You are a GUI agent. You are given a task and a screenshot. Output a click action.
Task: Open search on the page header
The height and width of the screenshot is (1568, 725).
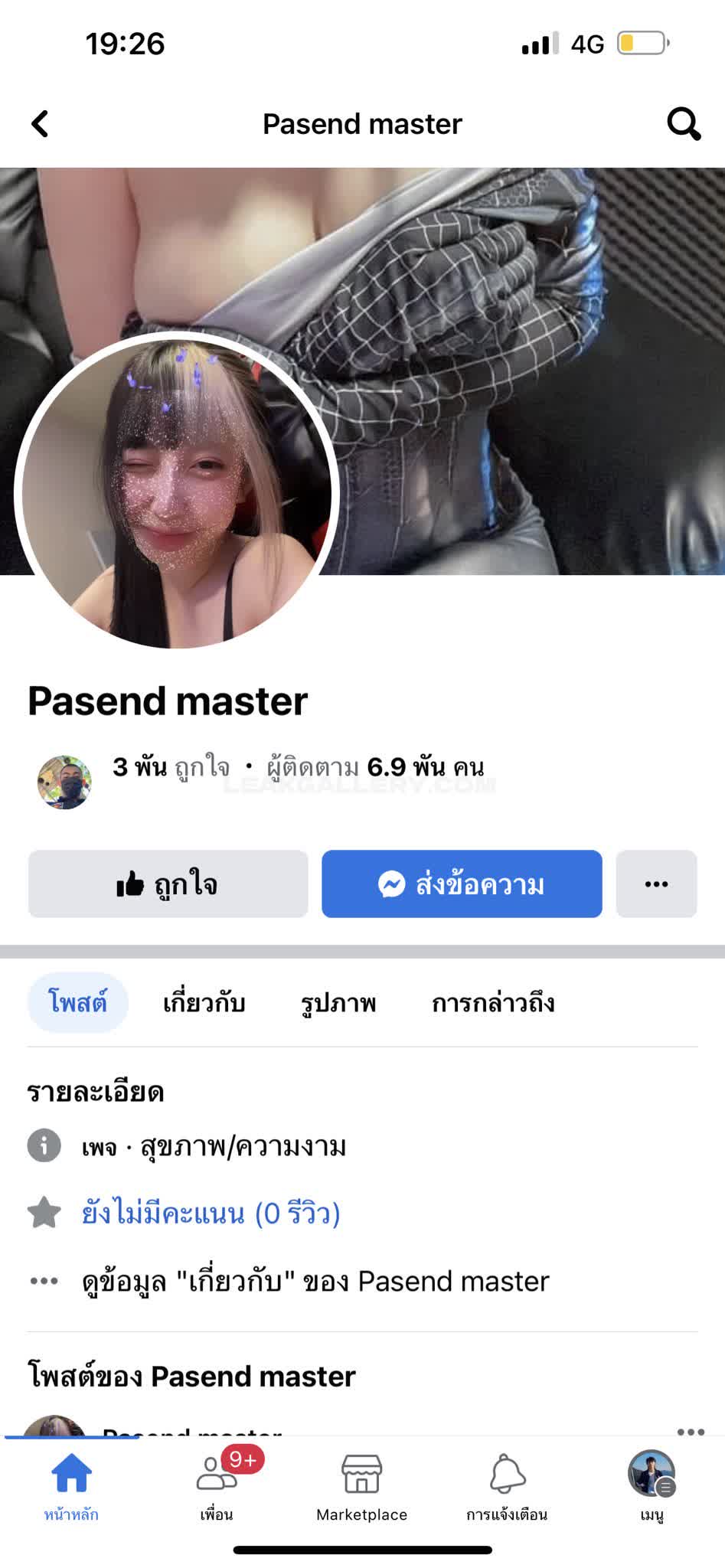coord(684,123)
